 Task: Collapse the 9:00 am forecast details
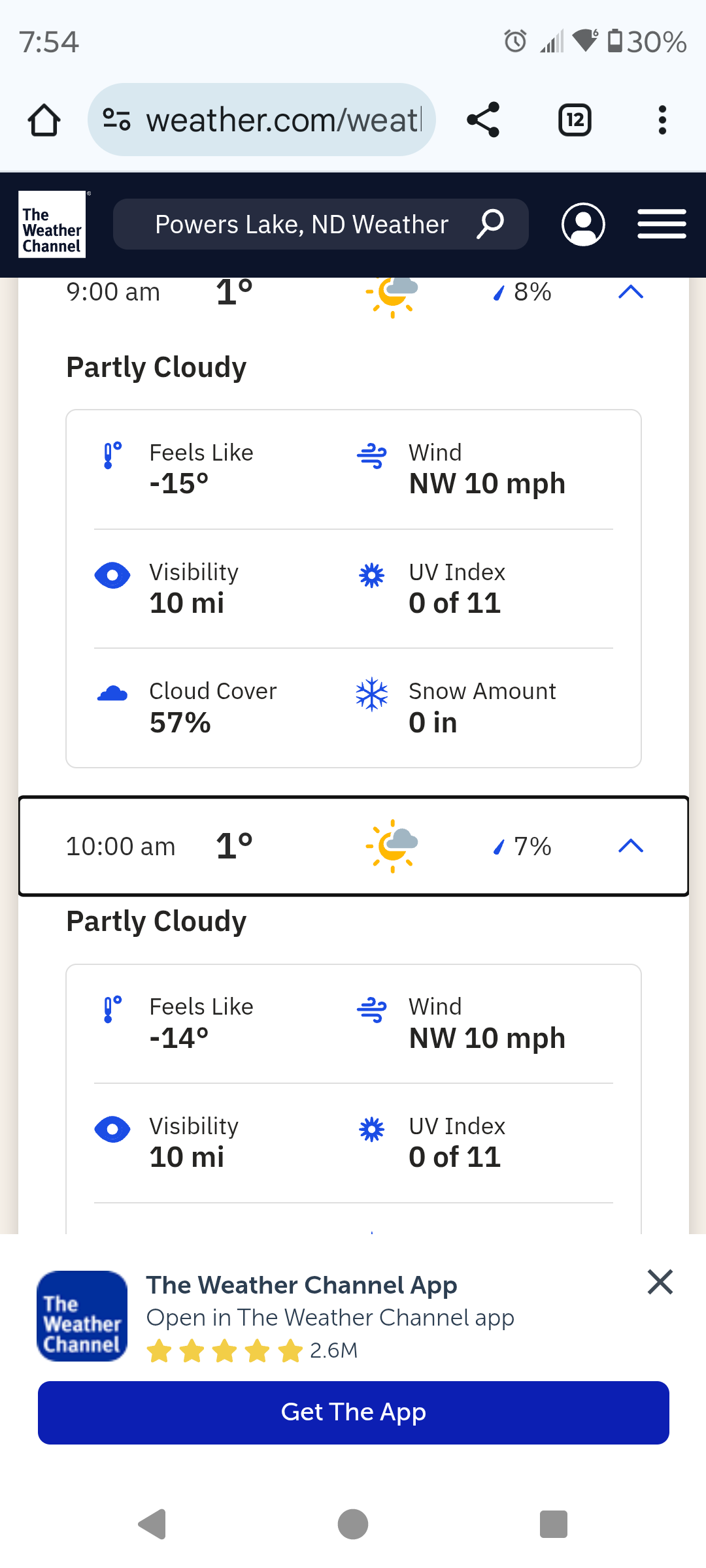[x=631, y=291]
